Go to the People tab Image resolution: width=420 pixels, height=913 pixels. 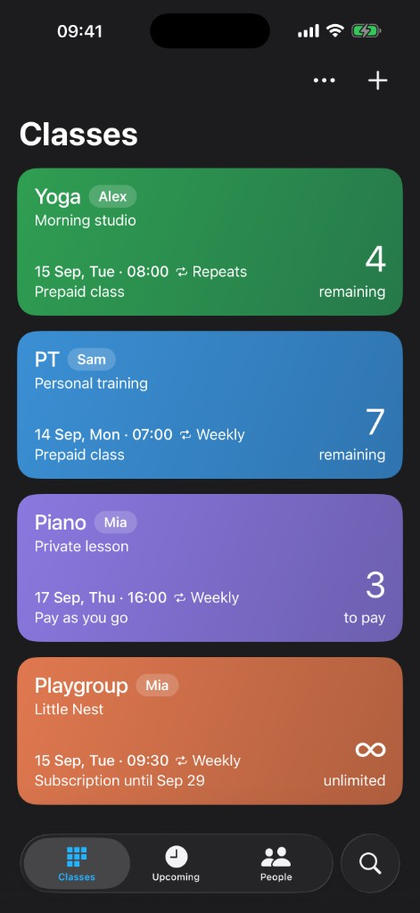click(276, 864)
